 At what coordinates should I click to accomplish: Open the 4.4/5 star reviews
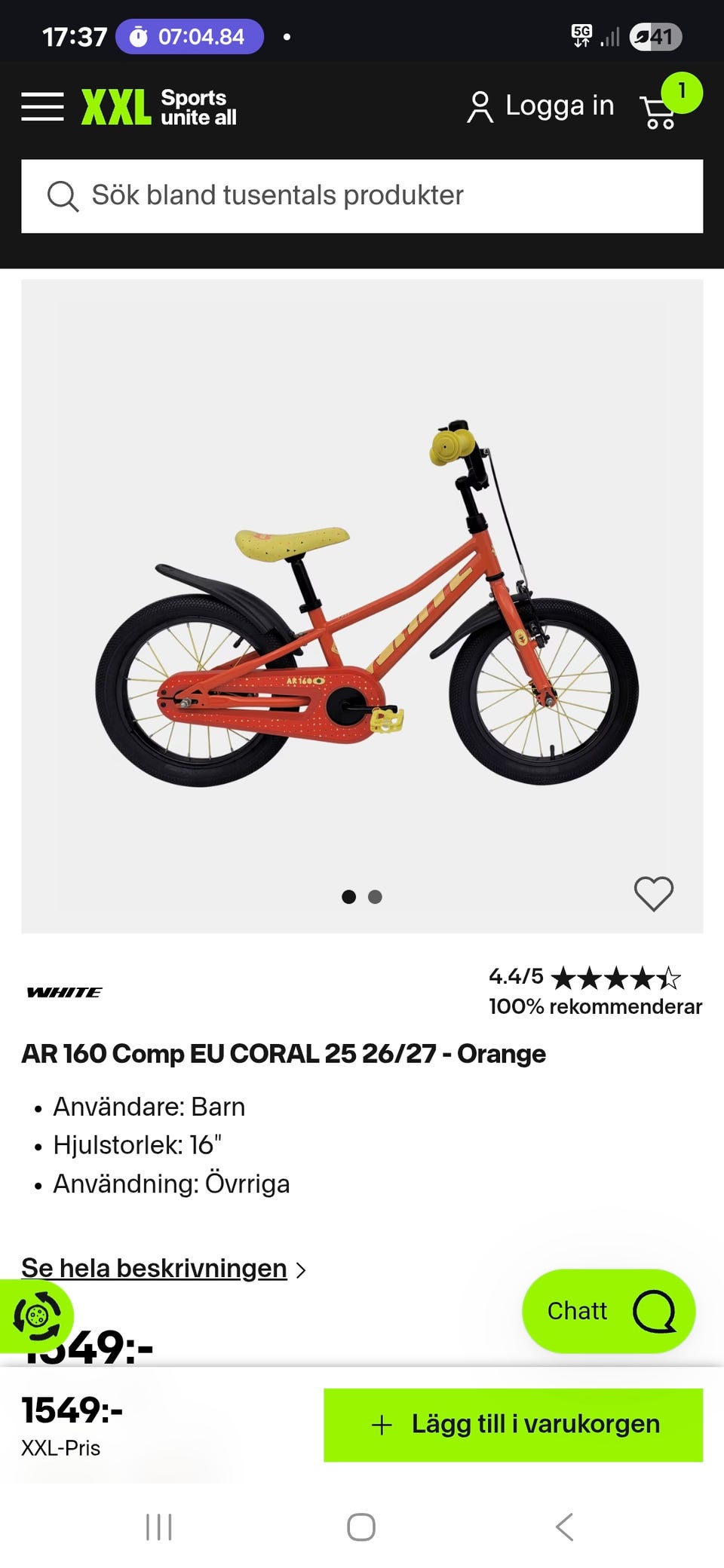(595, 991)
